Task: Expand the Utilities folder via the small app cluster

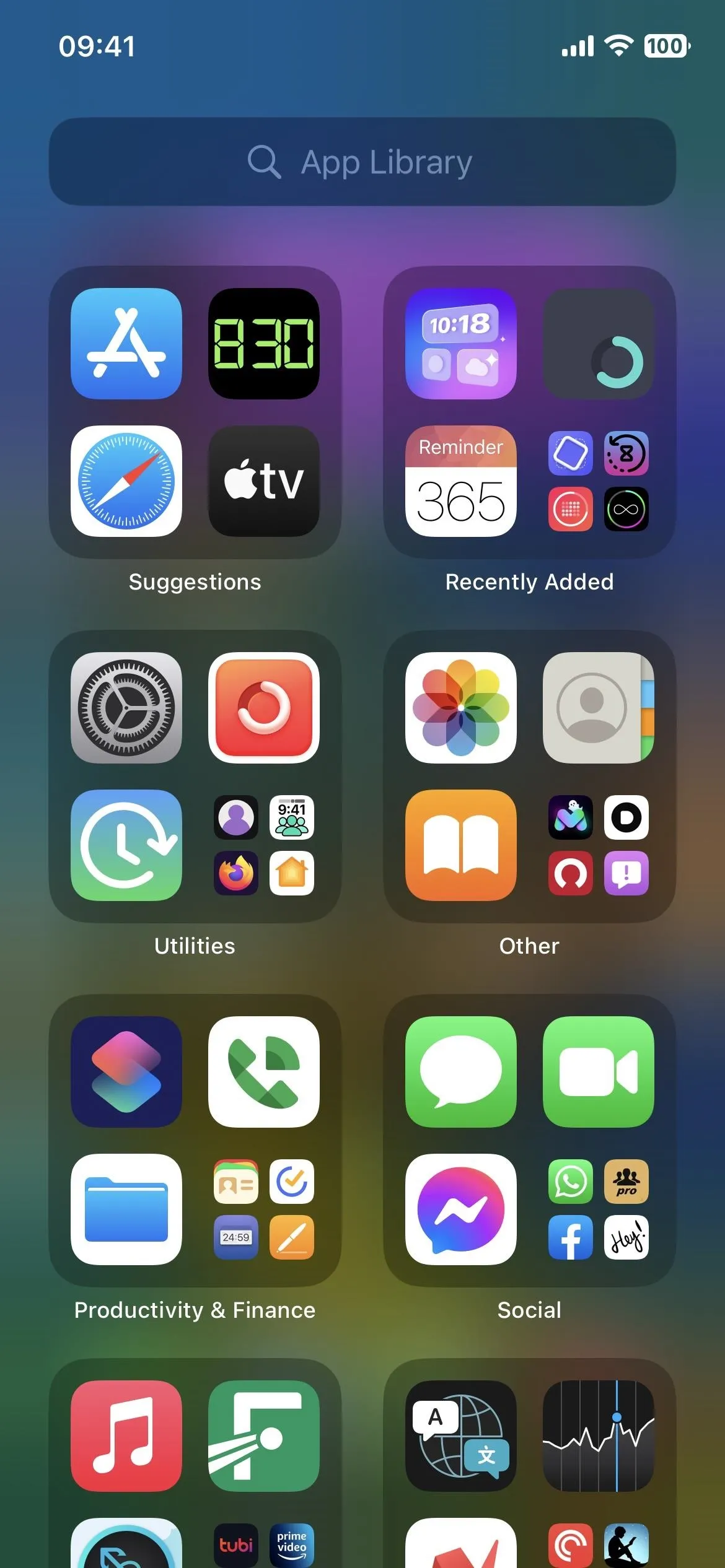Action: 264,845
